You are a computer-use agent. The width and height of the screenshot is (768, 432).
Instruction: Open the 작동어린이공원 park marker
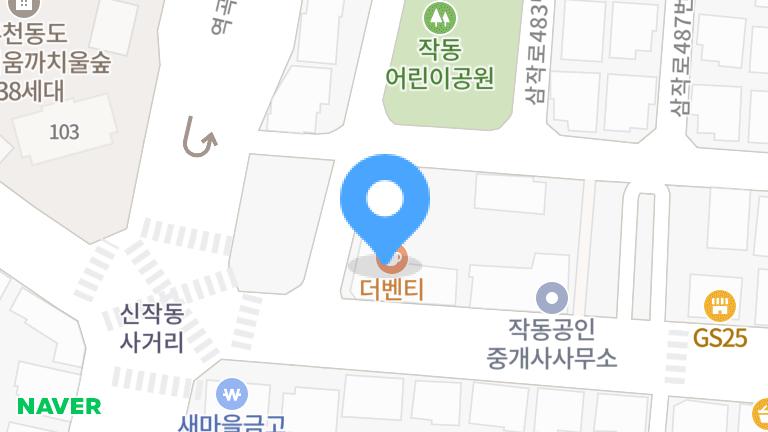(439, 18)
